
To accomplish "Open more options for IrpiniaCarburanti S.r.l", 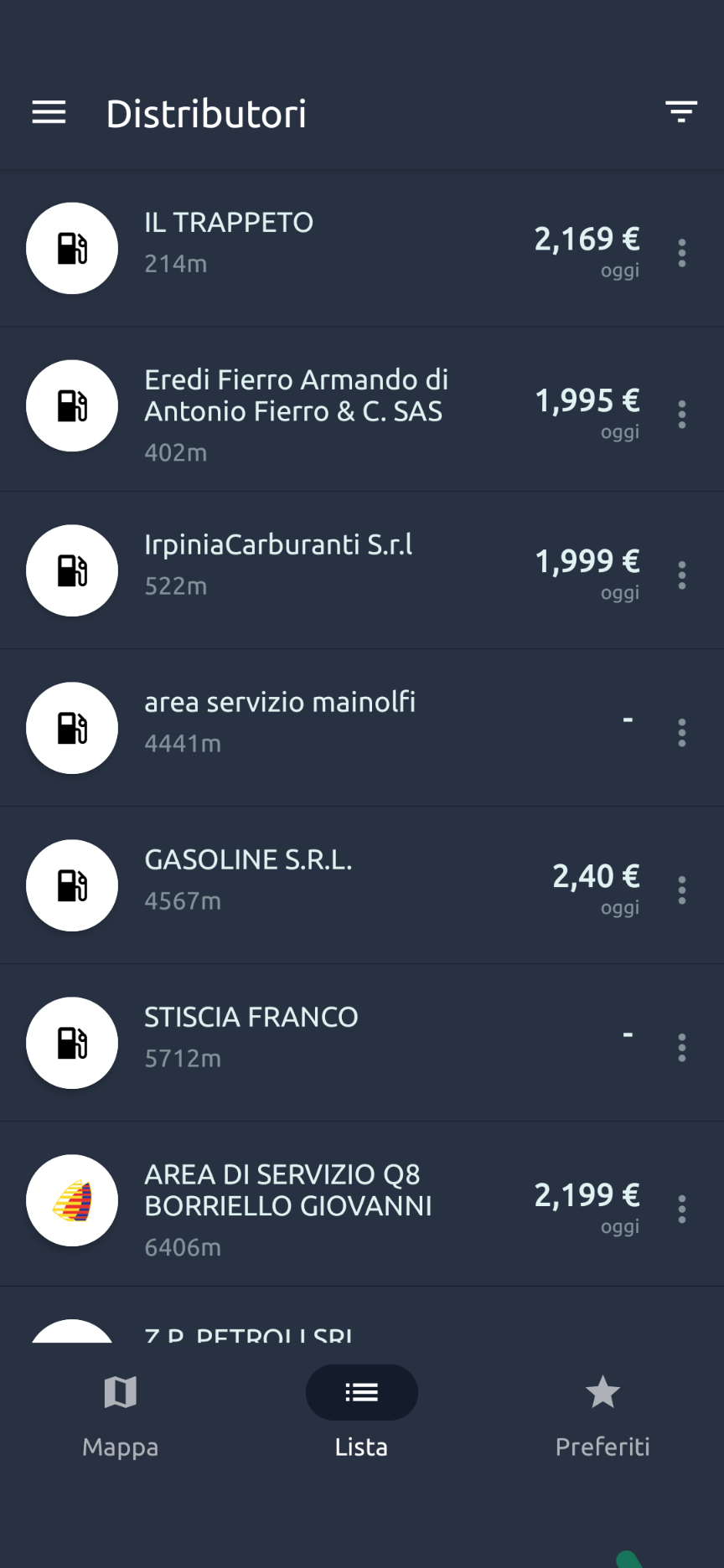I will point(682,575).
